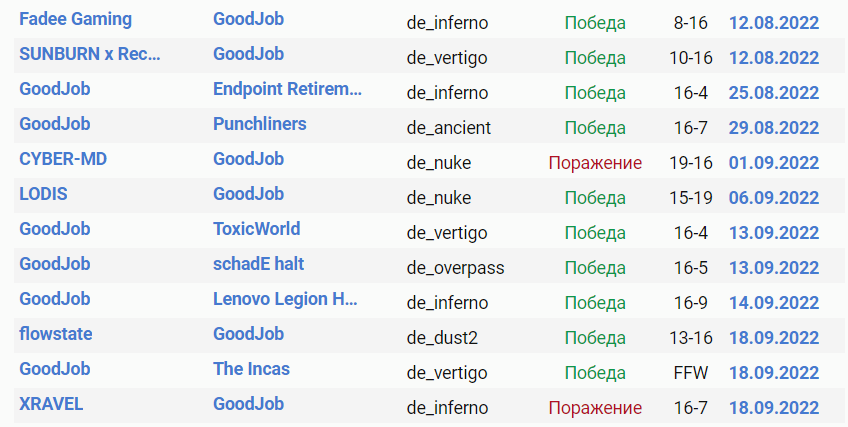
Task: View the schadE halt team page
Action: tap(258, 264)
